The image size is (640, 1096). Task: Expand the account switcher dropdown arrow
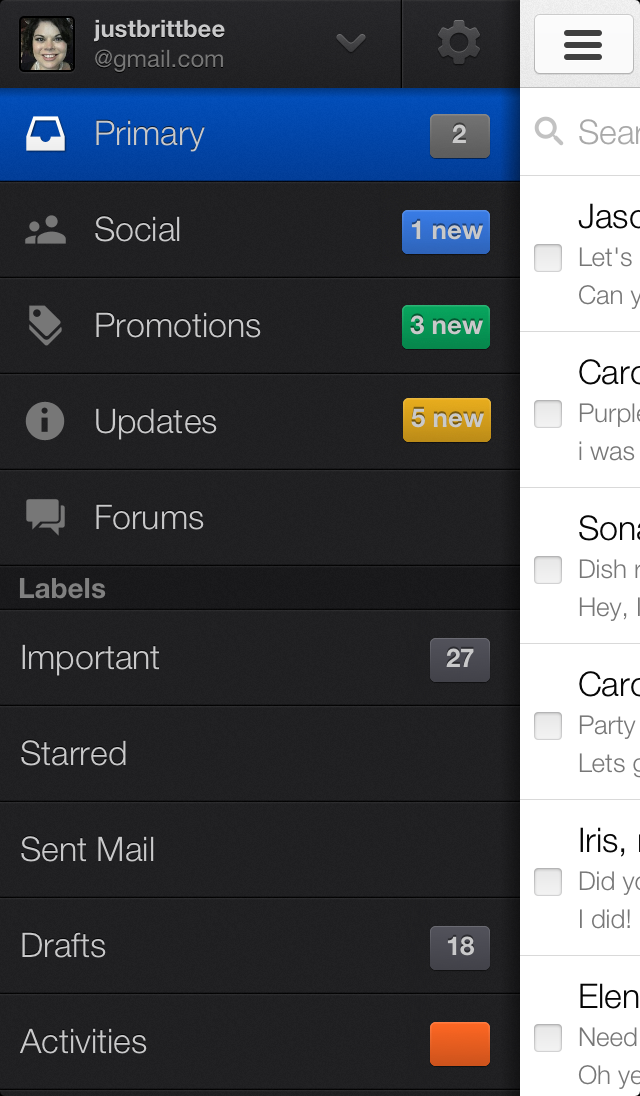[x=351, y=43]
